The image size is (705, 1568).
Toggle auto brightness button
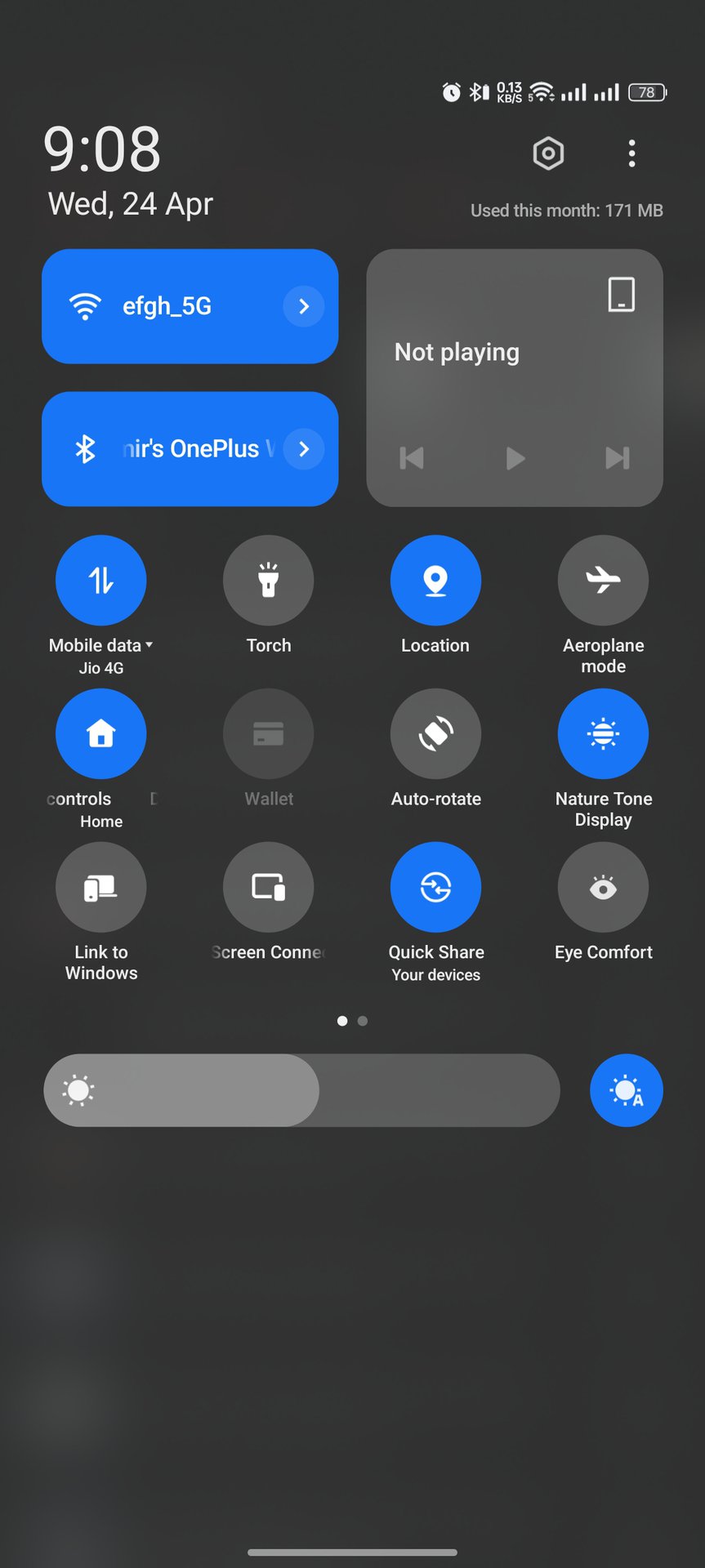(626, 1090)
